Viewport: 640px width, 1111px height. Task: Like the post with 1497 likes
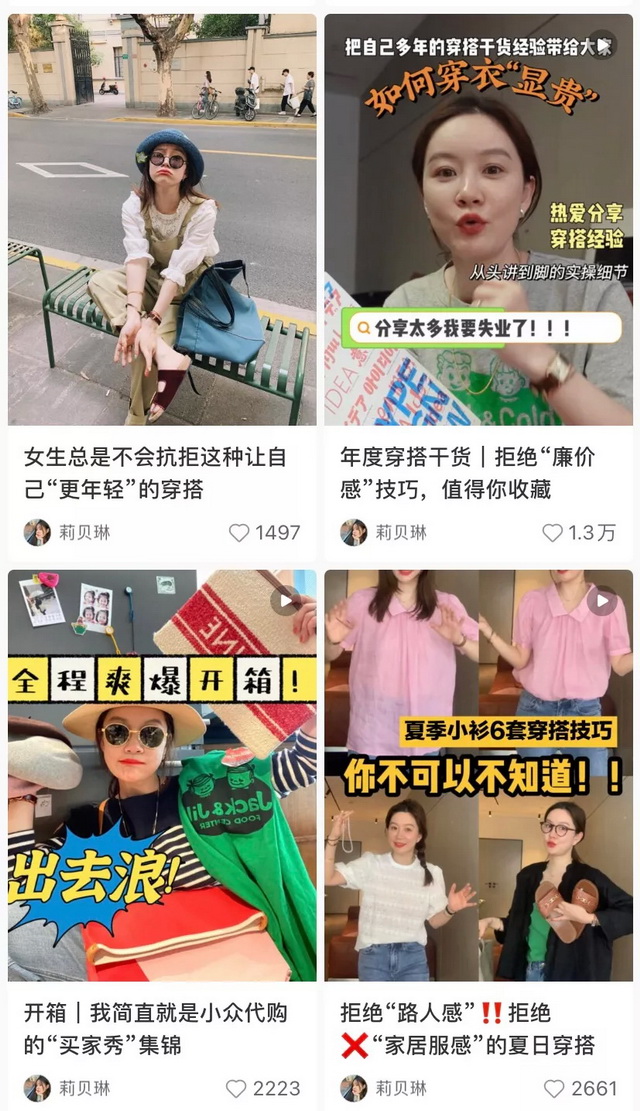pyautogui.click(x=239, y=533)
